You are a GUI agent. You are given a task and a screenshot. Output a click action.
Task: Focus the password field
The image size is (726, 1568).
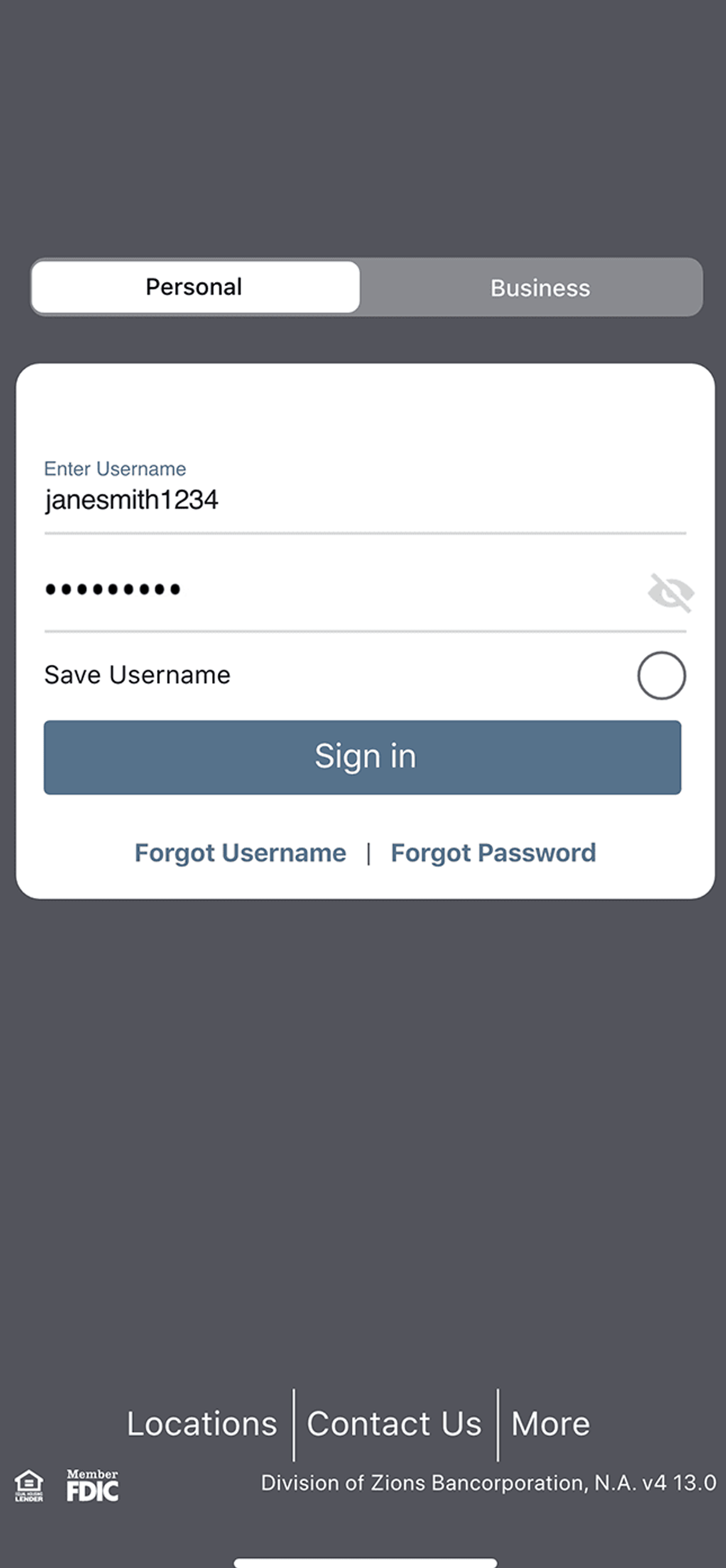335,589
